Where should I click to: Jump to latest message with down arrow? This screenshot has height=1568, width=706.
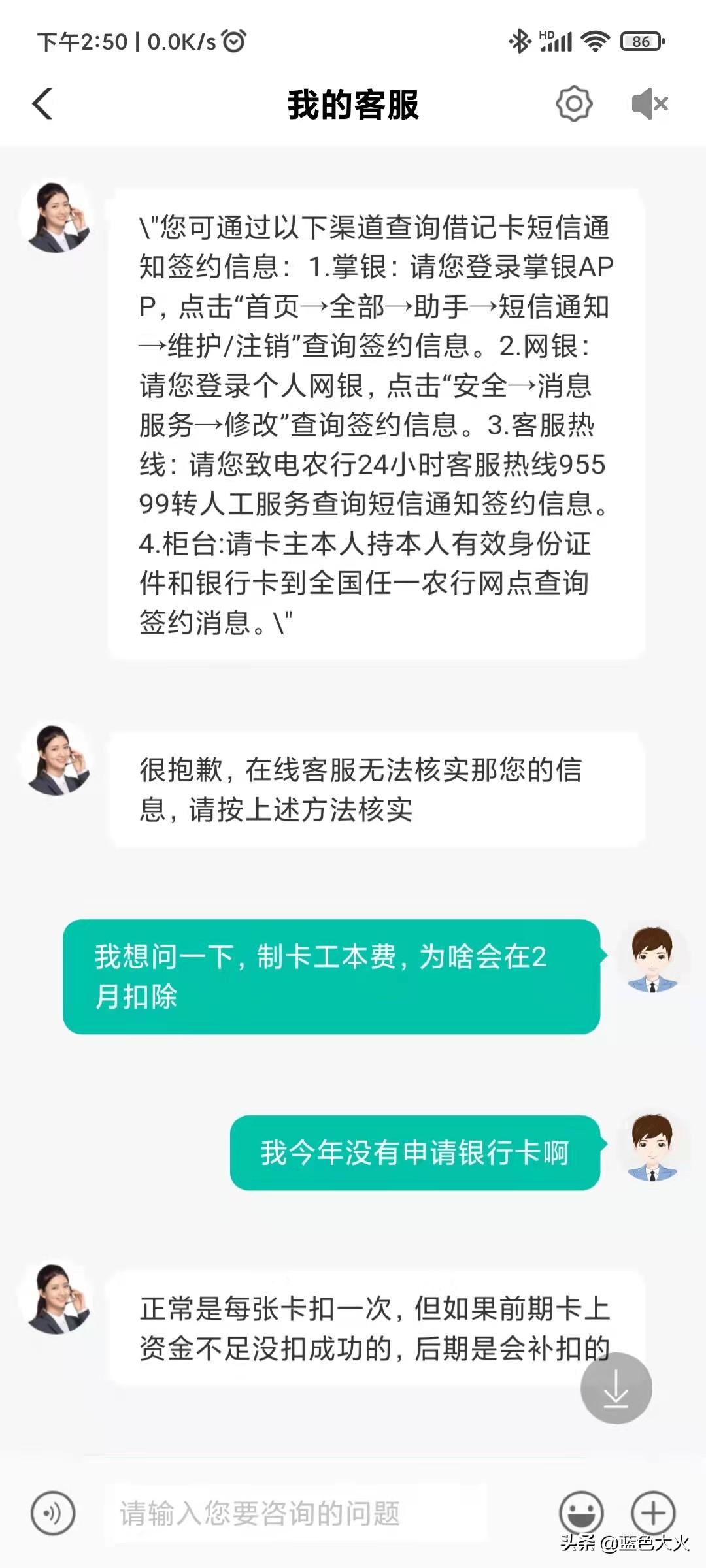(x=616, y=1389)
